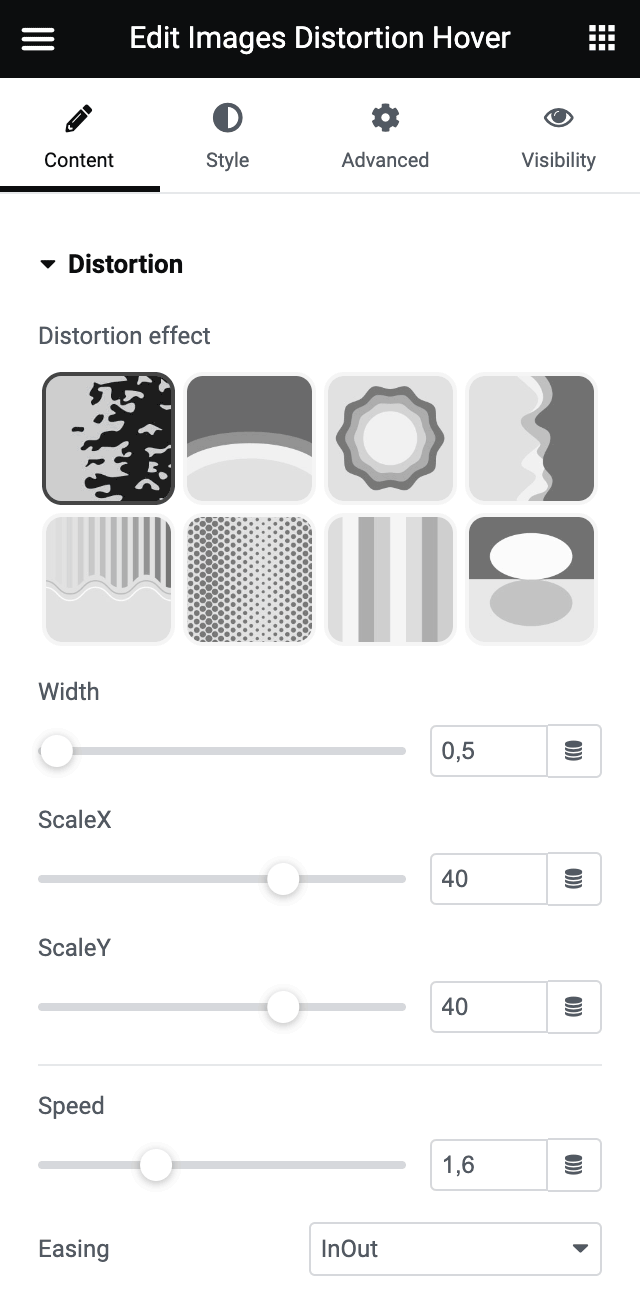This screenshot has height=1304, width=640.
Task: Open the widgets grid panel
Action: coord(601,39)
